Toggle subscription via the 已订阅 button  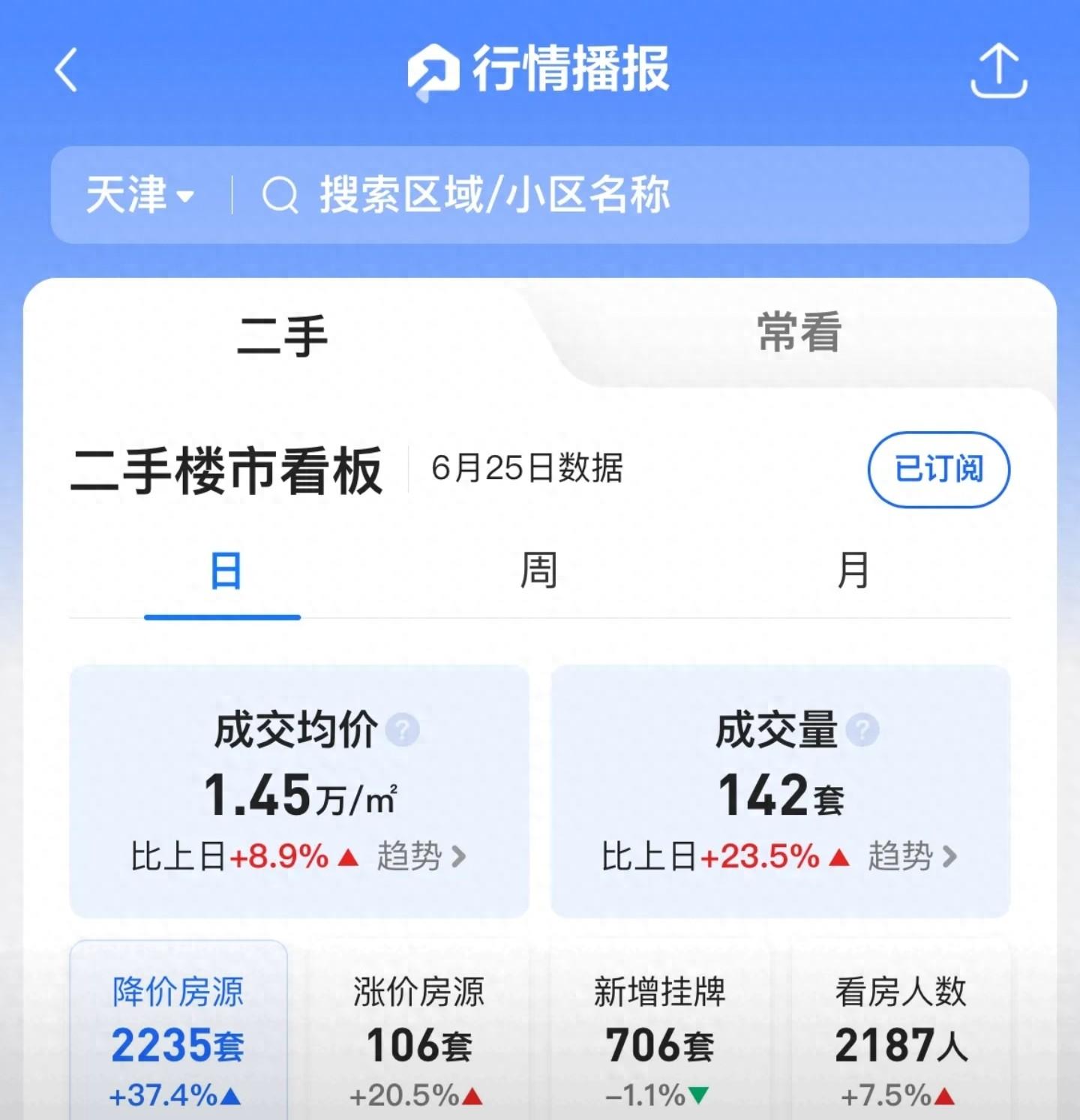click(x=938, y=470)
